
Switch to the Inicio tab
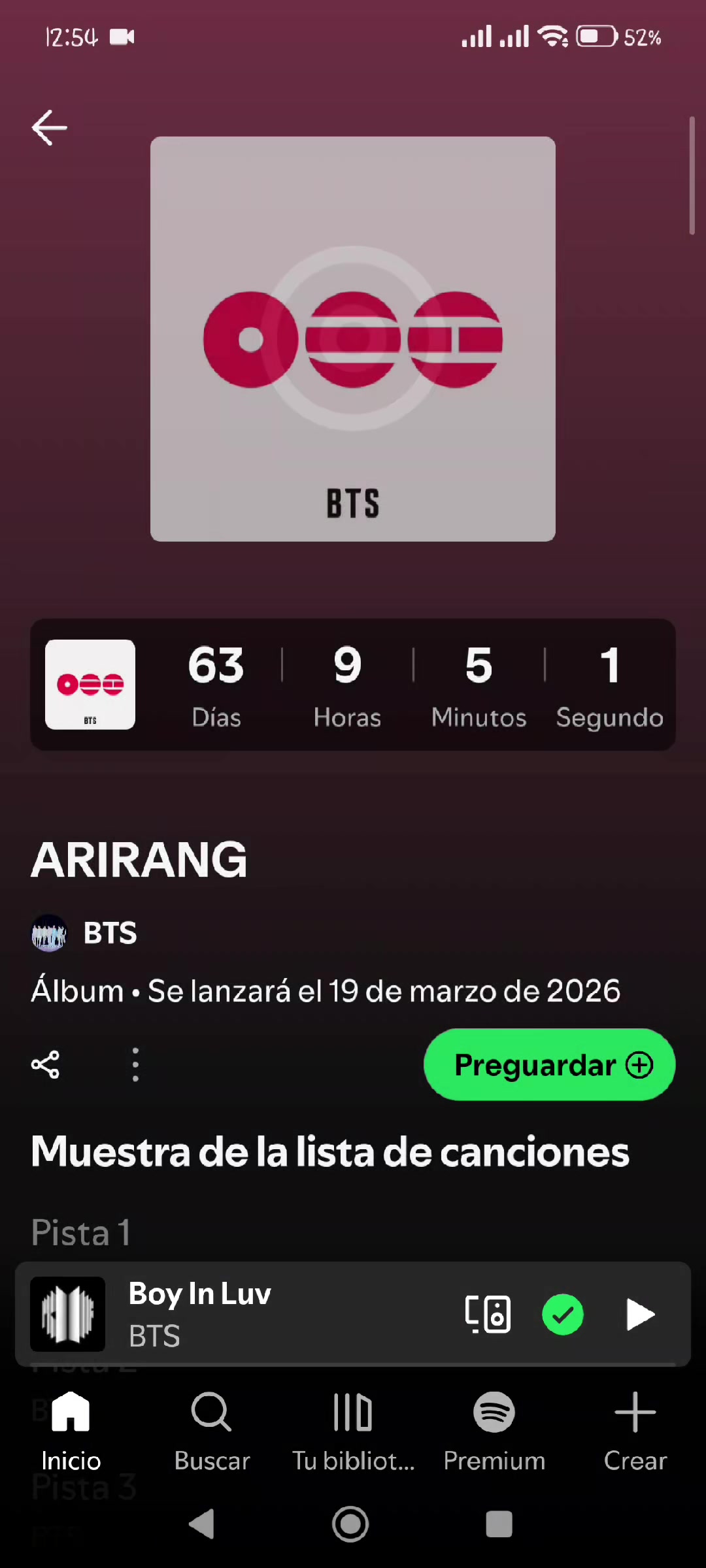click(x=71, y=1432)
